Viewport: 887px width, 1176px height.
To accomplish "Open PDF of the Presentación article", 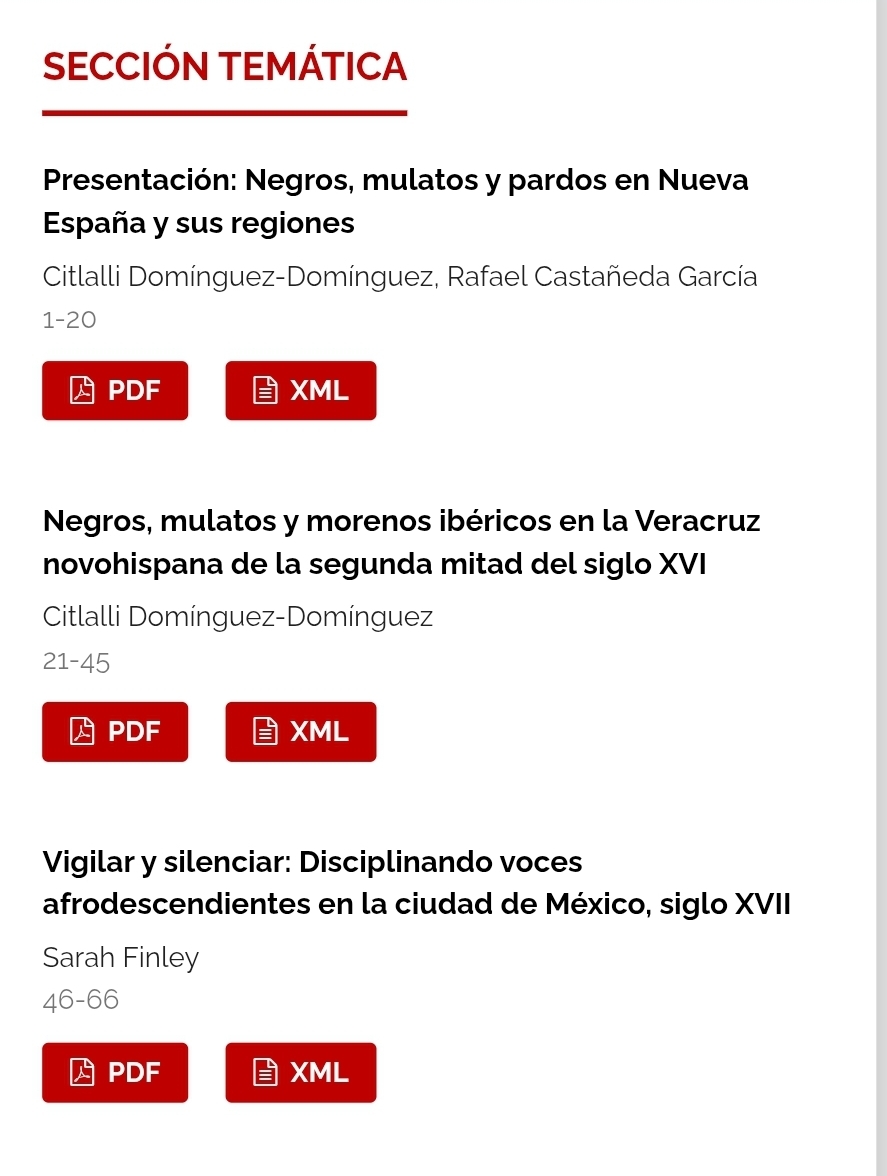I will [x=115, y=391].
